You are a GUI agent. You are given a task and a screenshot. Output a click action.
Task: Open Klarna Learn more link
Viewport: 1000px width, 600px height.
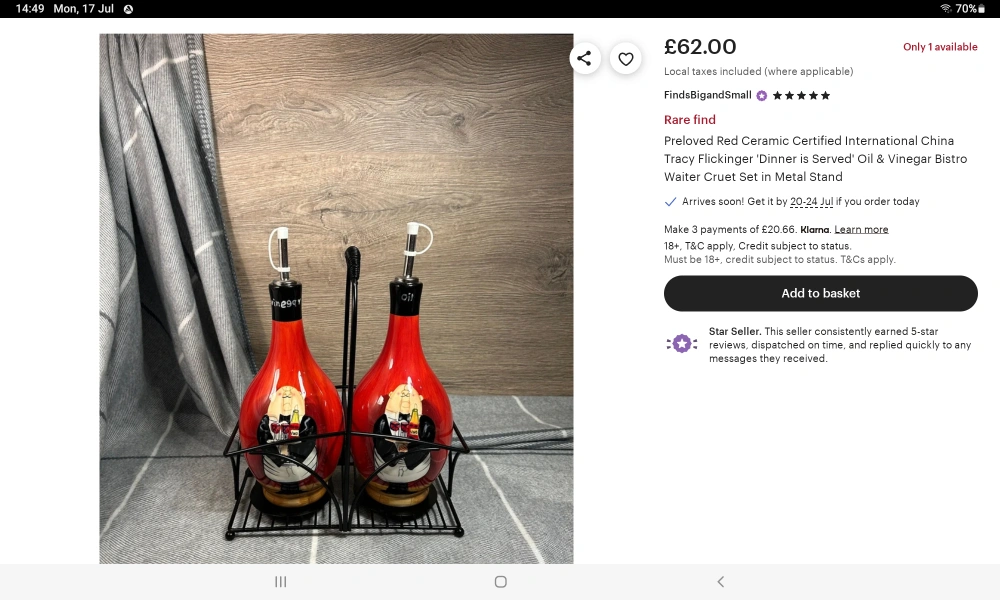pyautogui.click(x=861, y=230)
